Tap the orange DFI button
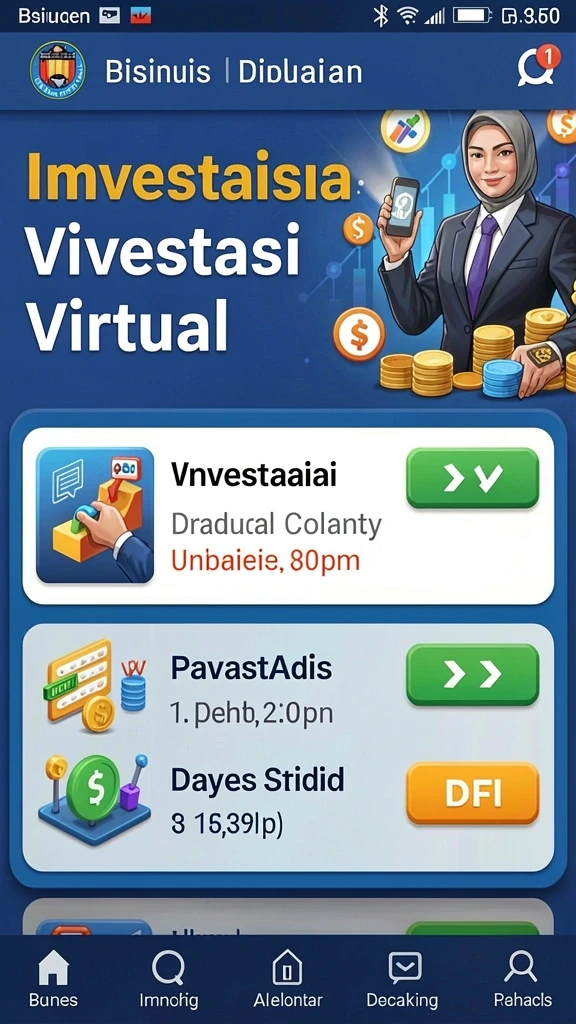576x1024 pixels. (472, 792)
